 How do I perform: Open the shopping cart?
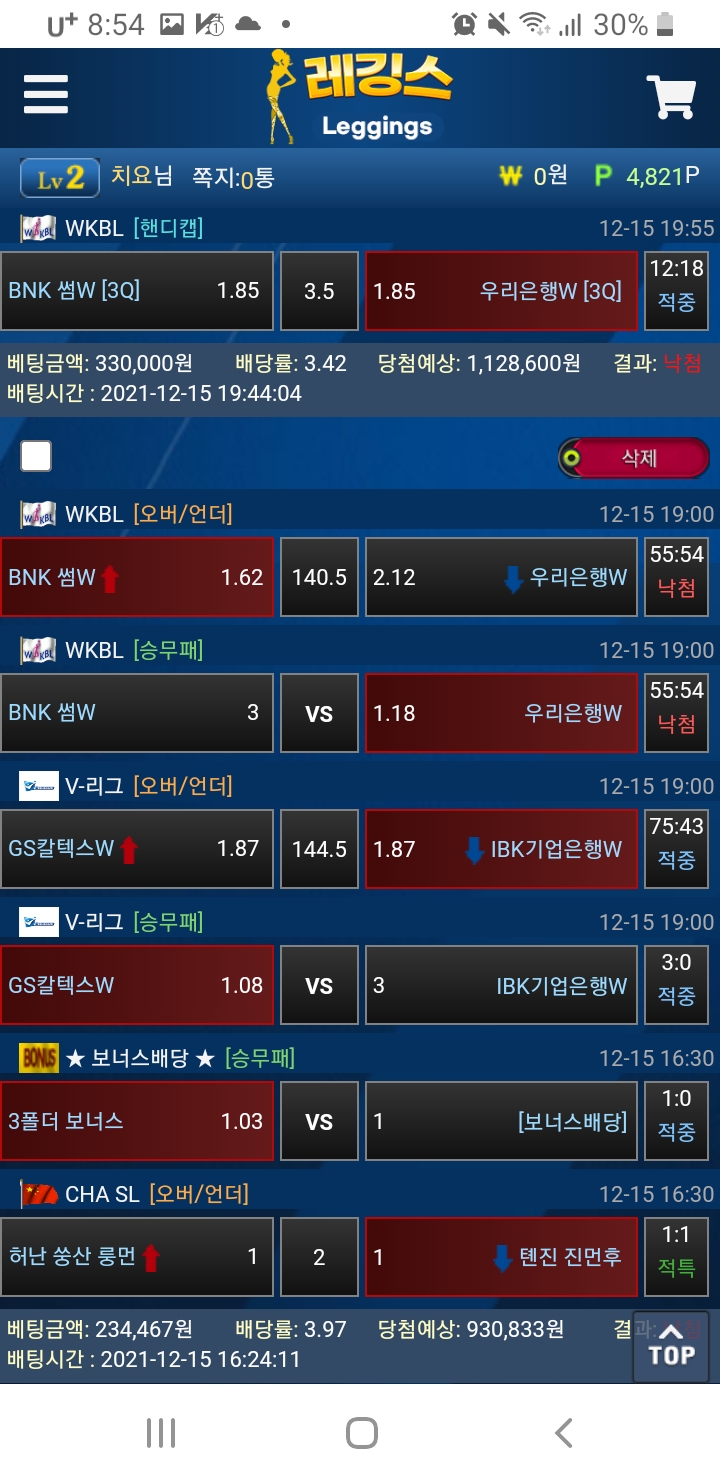(x=671, y=98)
